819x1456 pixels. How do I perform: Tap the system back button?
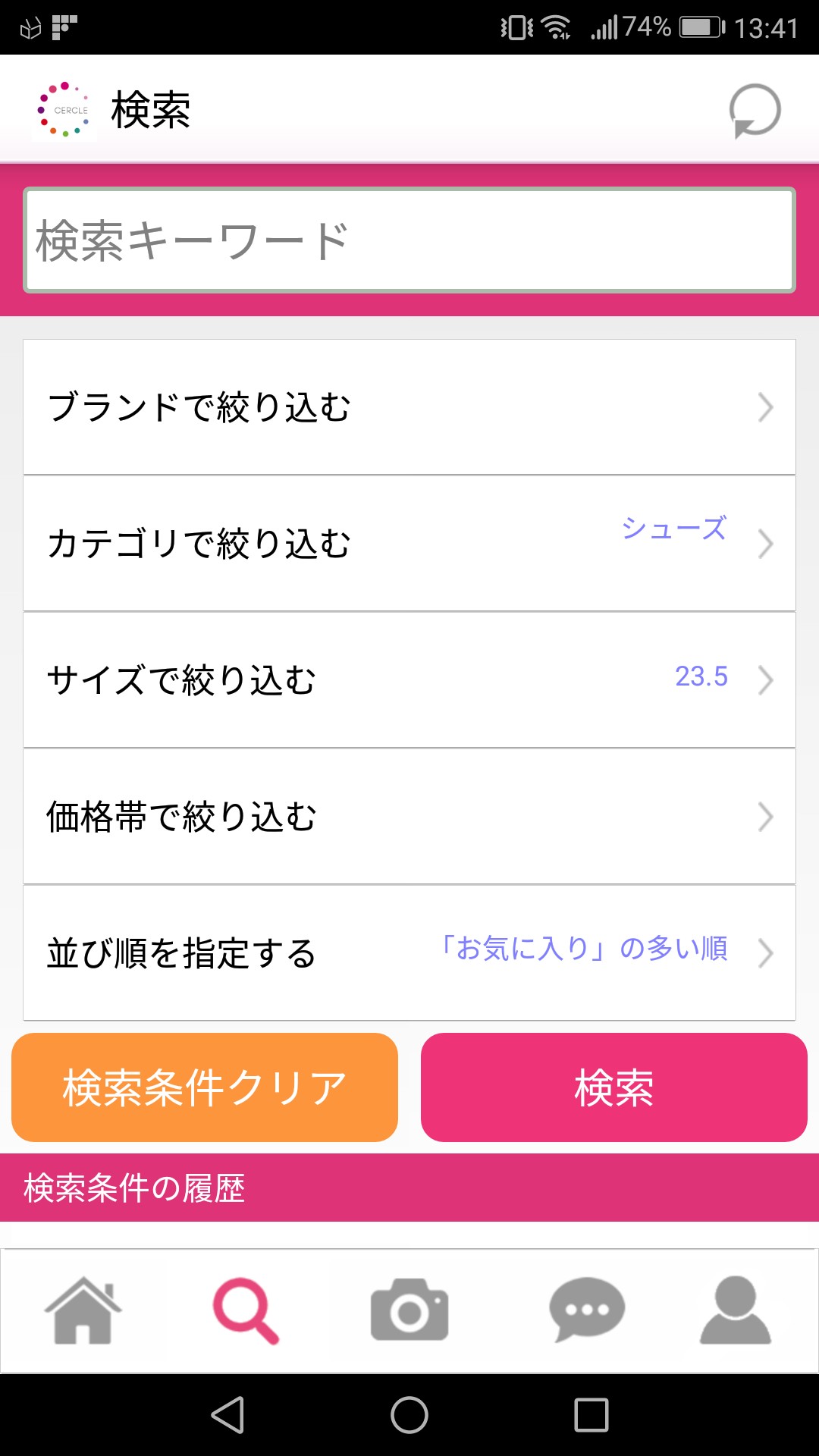click(227, 1415)
